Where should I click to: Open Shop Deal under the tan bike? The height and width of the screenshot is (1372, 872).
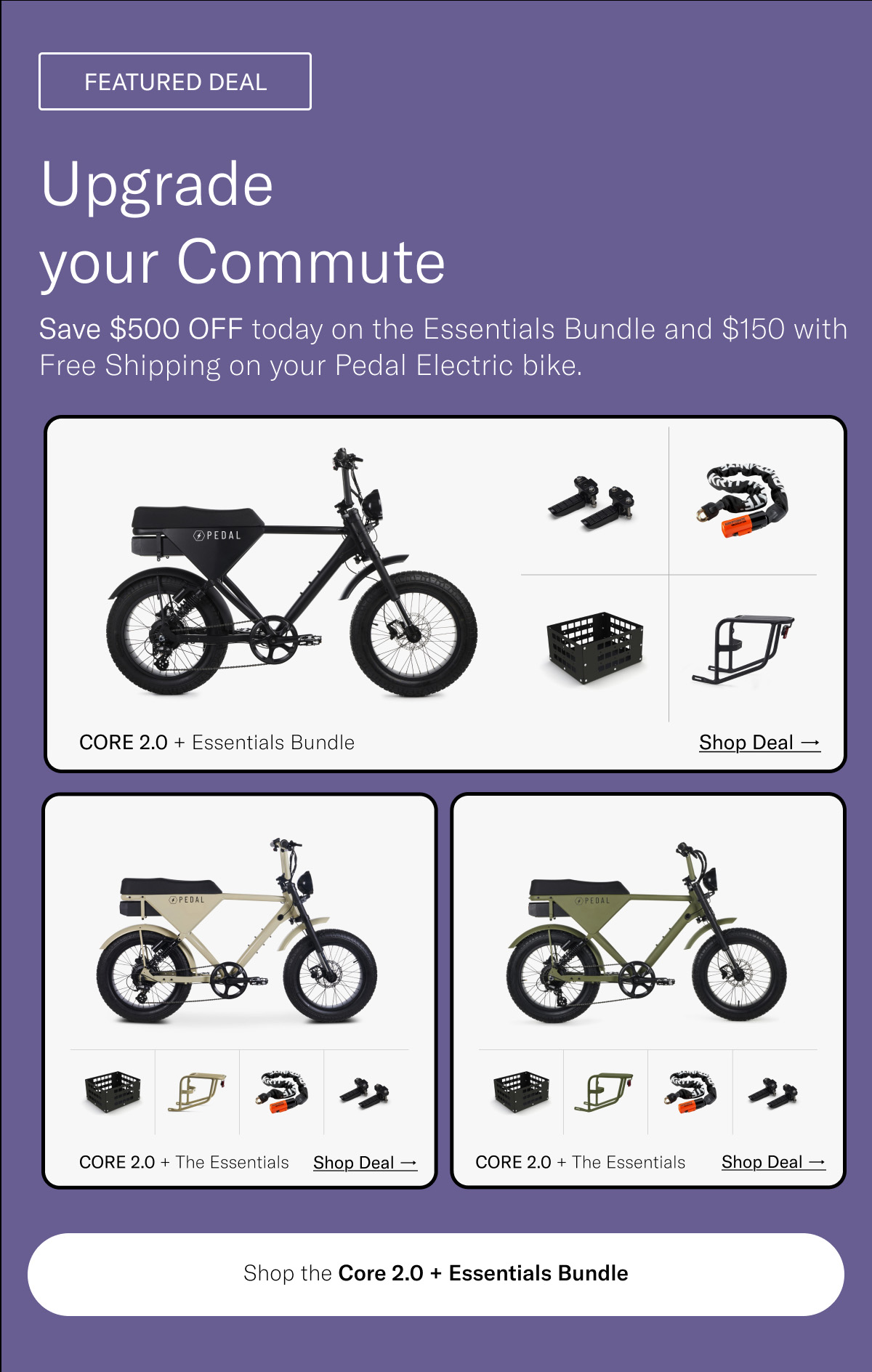365,1163
